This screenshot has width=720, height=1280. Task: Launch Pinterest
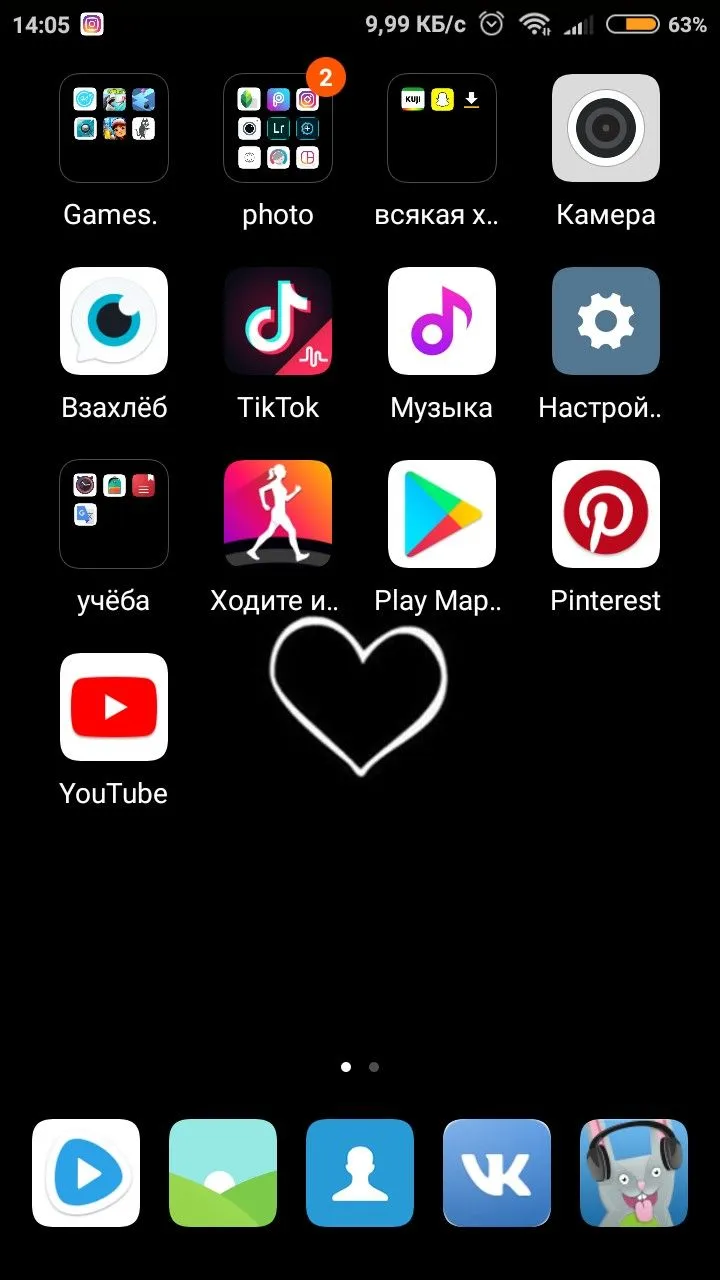coord(606,514)
